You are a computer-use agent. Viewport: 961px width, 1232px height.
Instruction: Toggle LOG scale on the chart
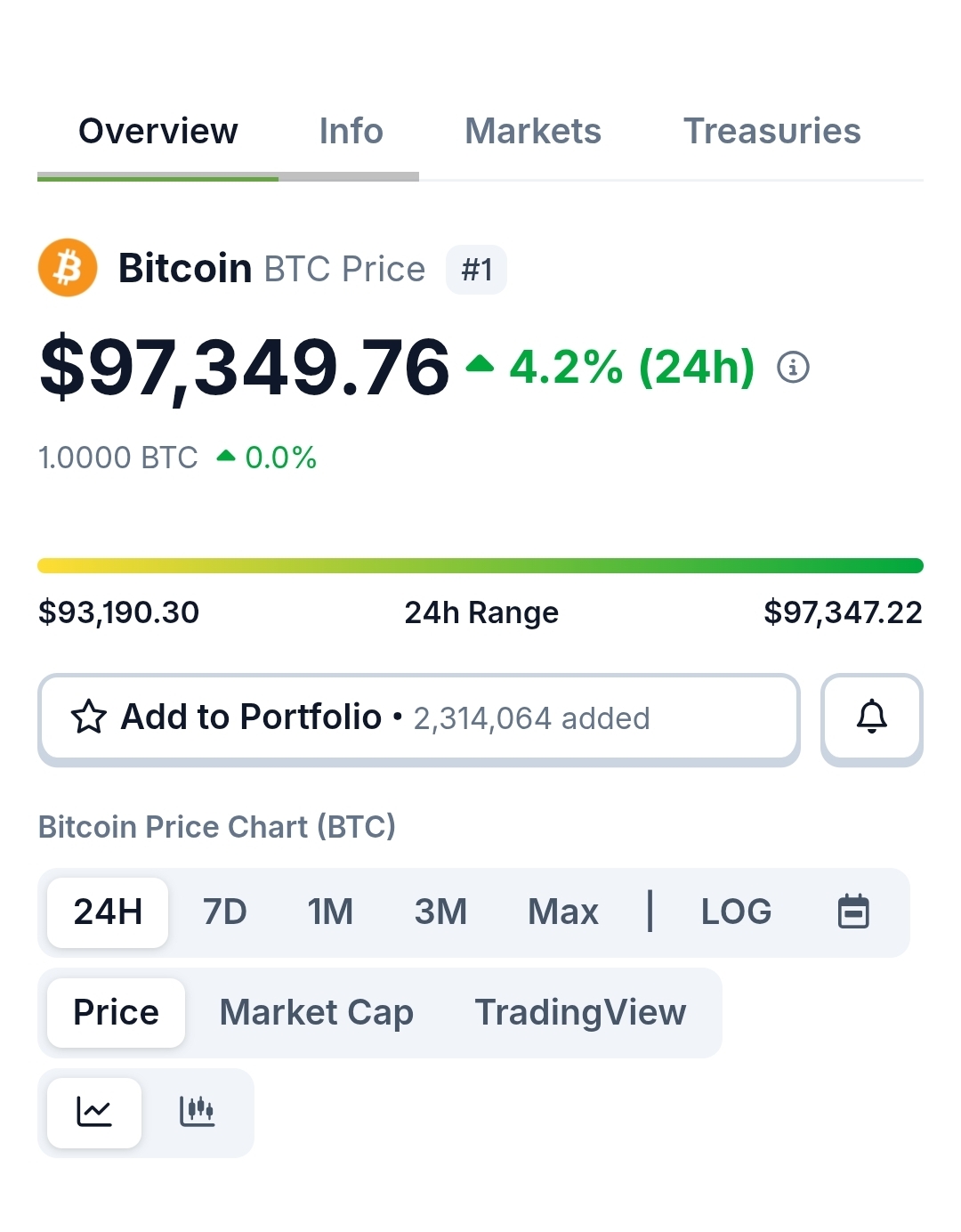coord(736,912)
